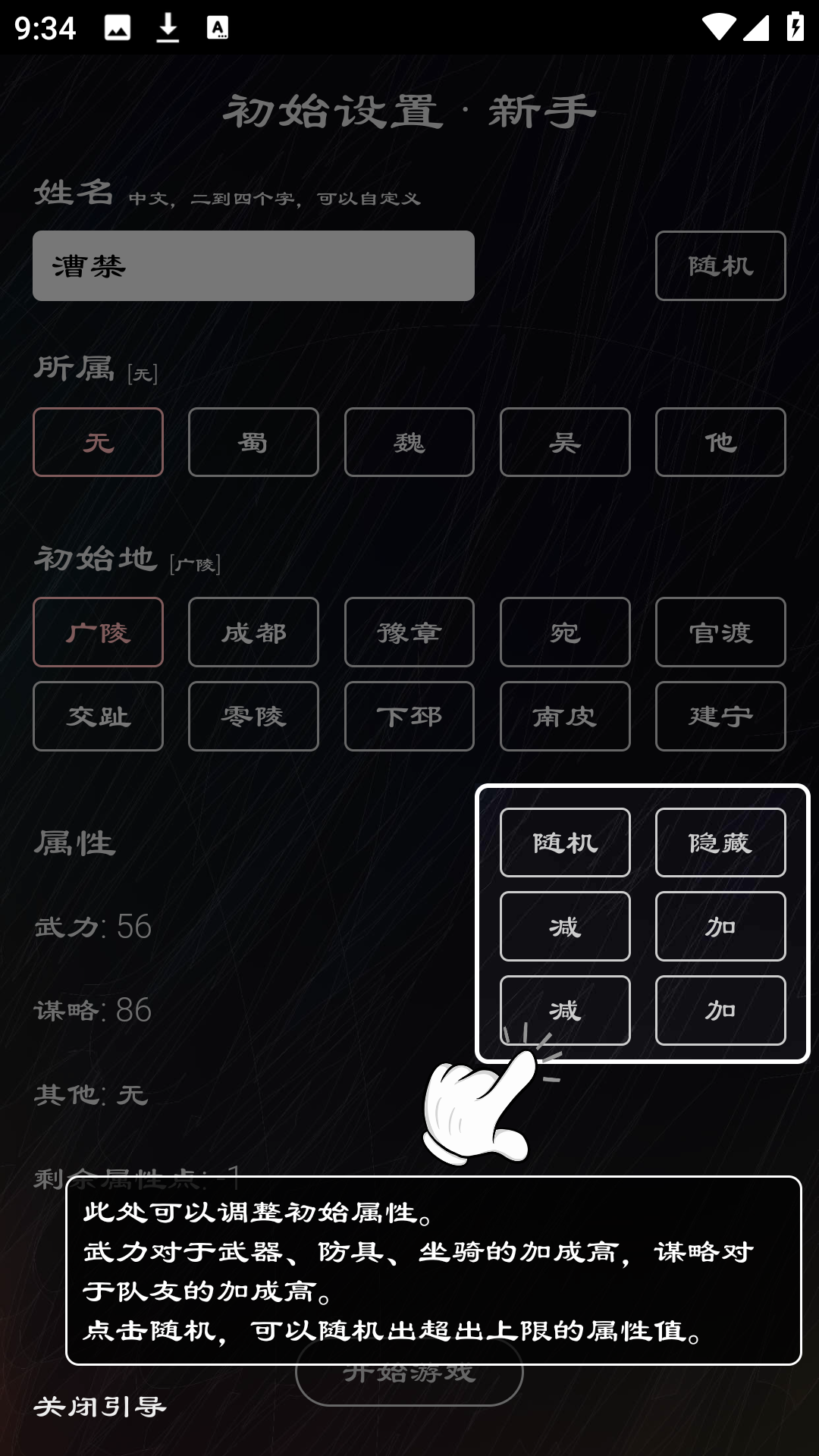819x1456 pixels.
Task: Select 官渡 as the starting location
Action: (x=720, y=632)
